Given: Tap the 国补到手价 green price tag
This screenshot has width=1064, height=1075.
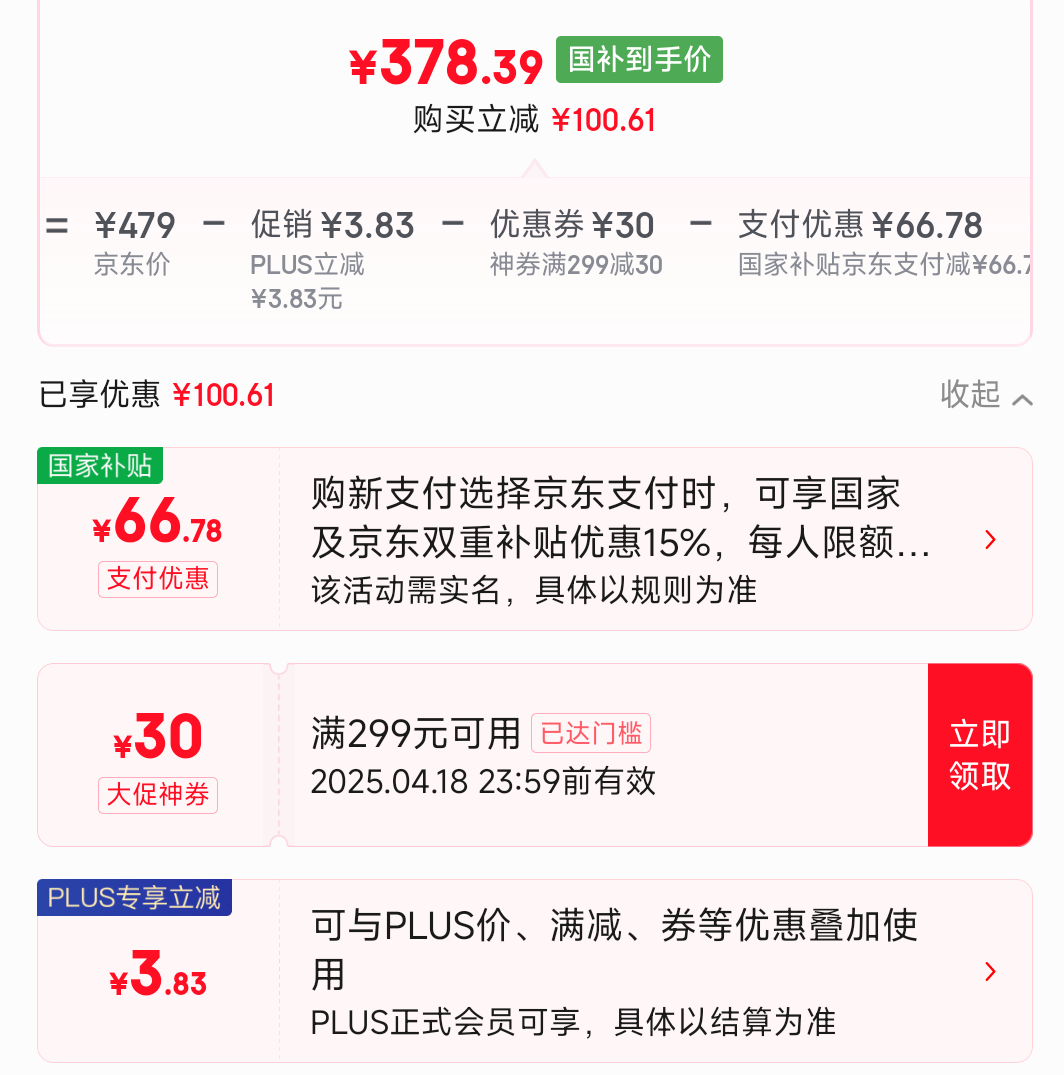Looking at the screenshot, I should point(639,60).
